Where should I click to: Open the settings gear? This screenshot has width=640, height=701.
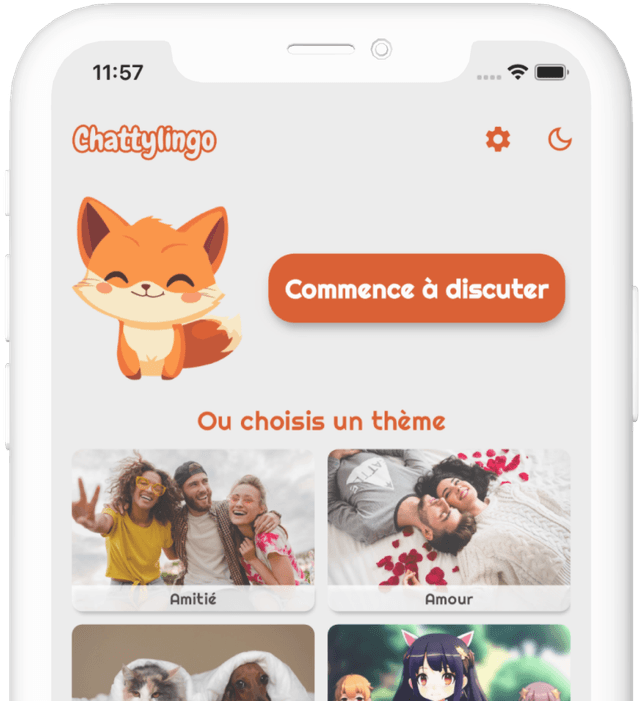(497, 140)
